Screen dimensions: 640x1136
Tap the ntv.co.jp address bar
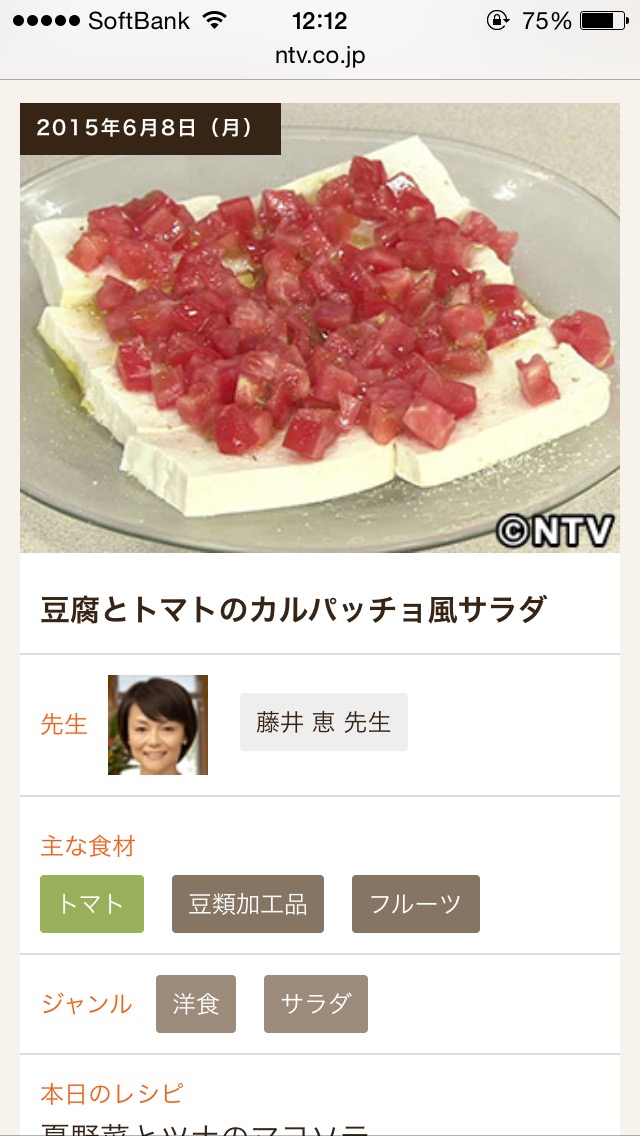click(320, 55)
